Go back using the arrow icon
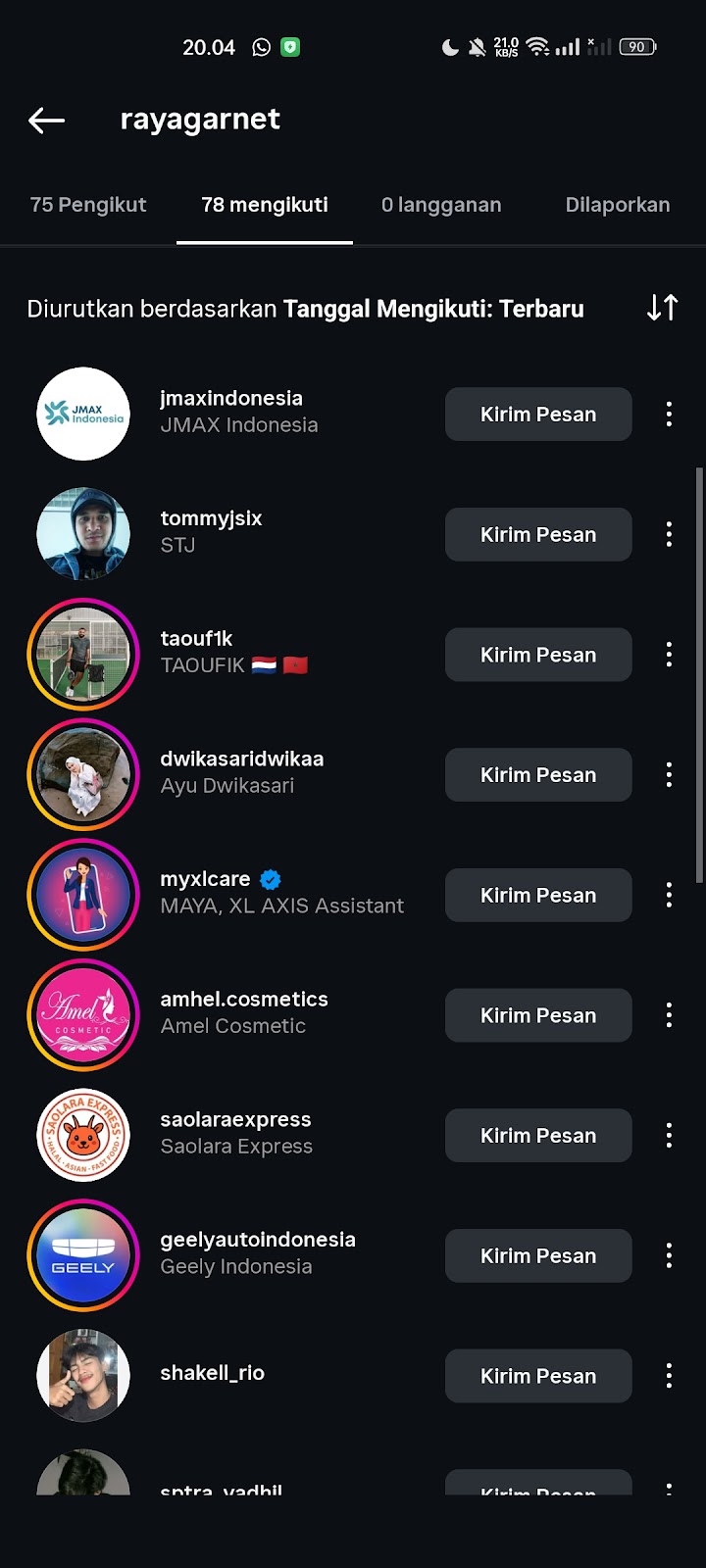The height and width of the screenshot is (1568, 706). pyautogui.click(x=46, y=120)
